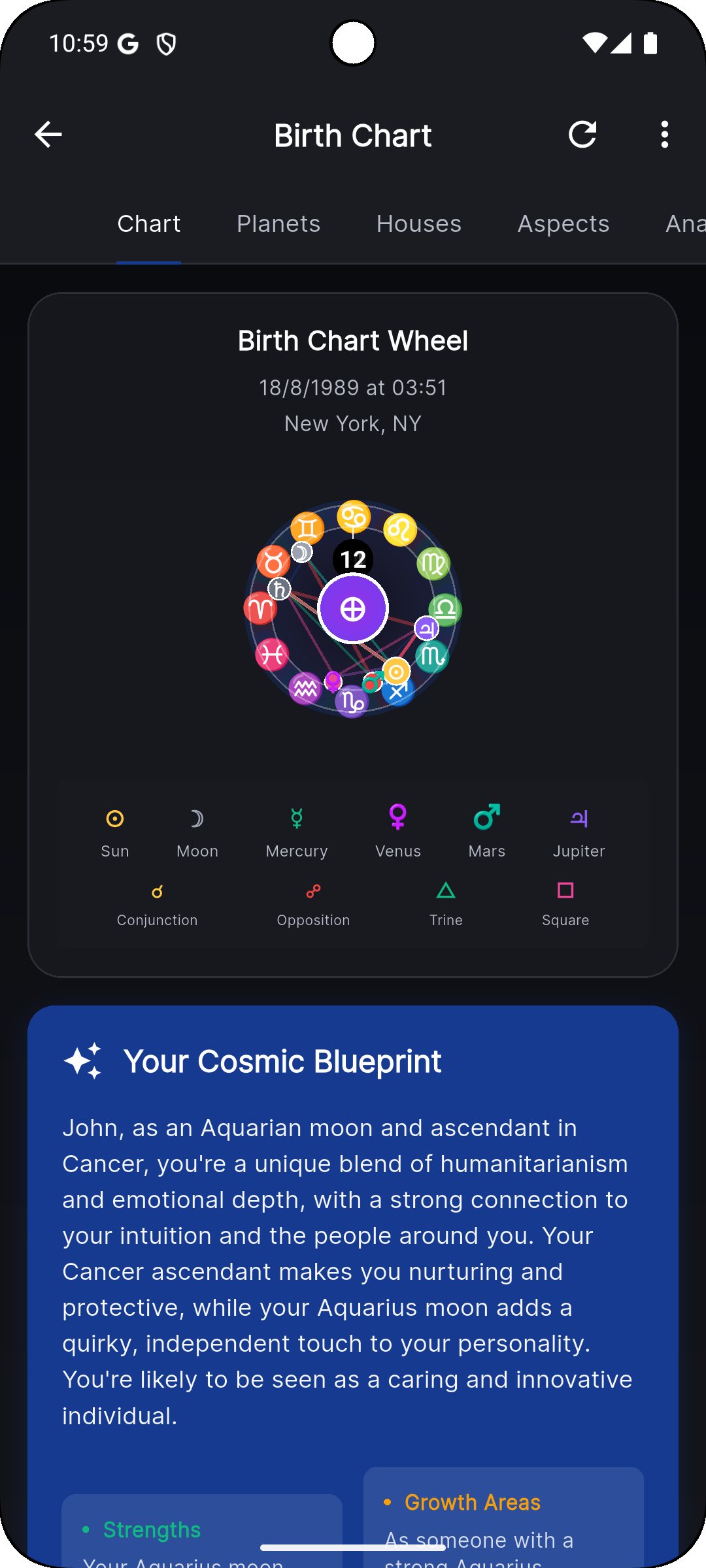Navigate back using the arrow
This screenshot has width=706, height=1568.
48,134
